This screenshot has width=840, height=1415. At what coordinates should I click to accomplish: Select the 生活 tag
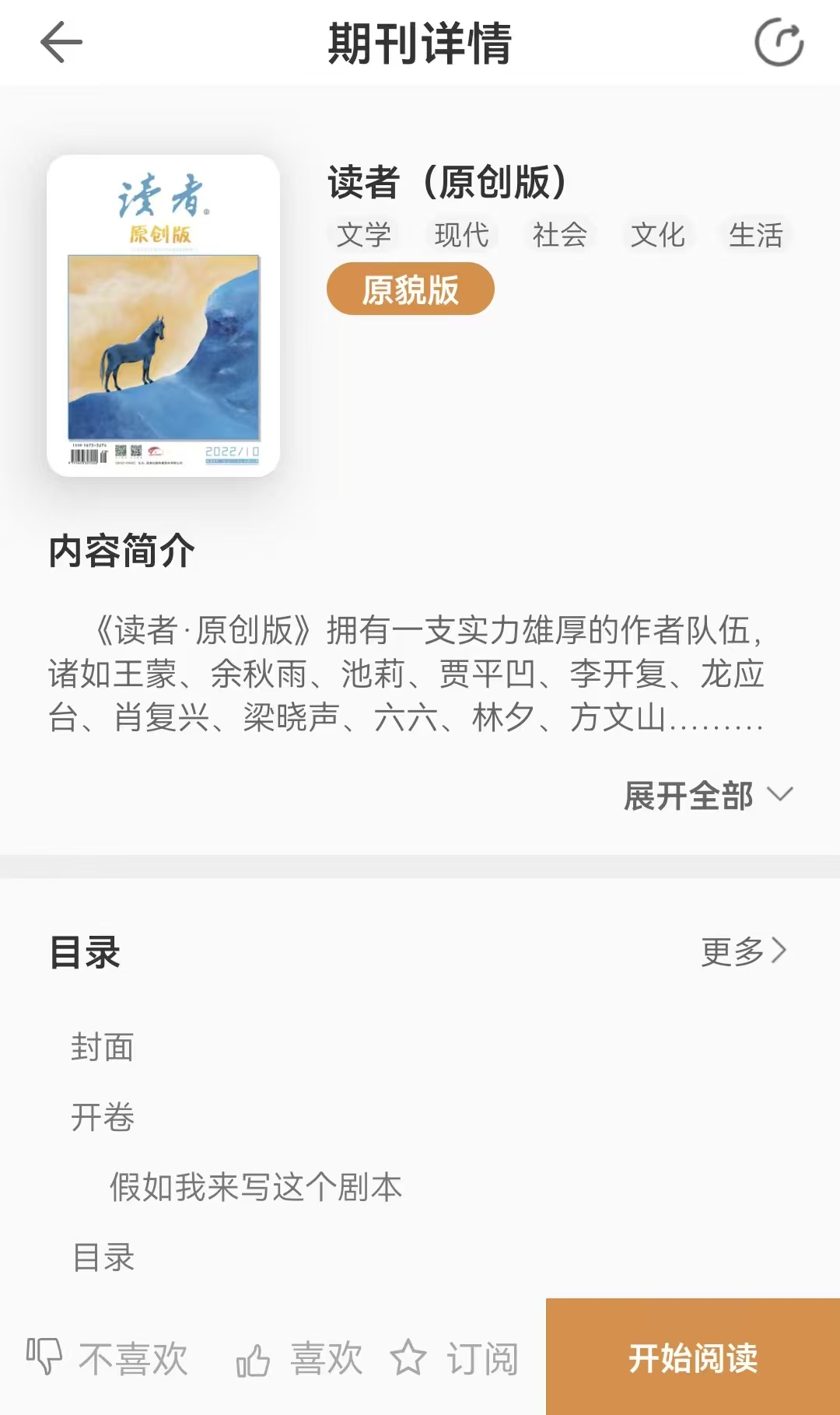click(x=756, y=235)
